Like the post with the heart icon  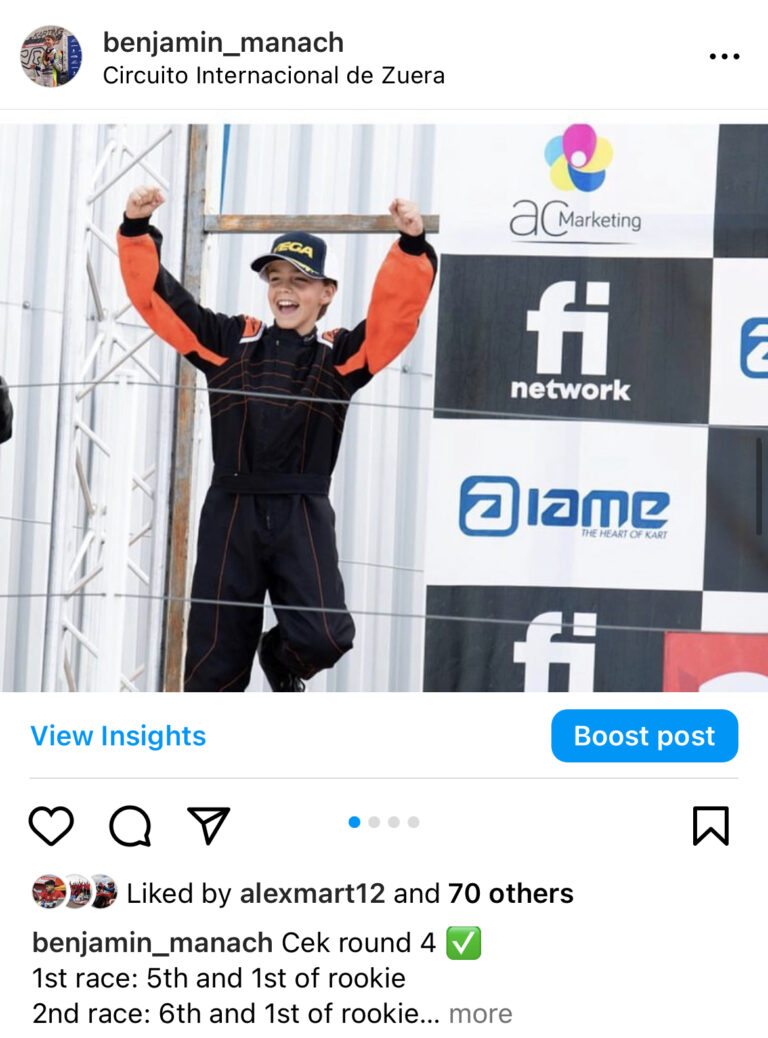(51, 826)
